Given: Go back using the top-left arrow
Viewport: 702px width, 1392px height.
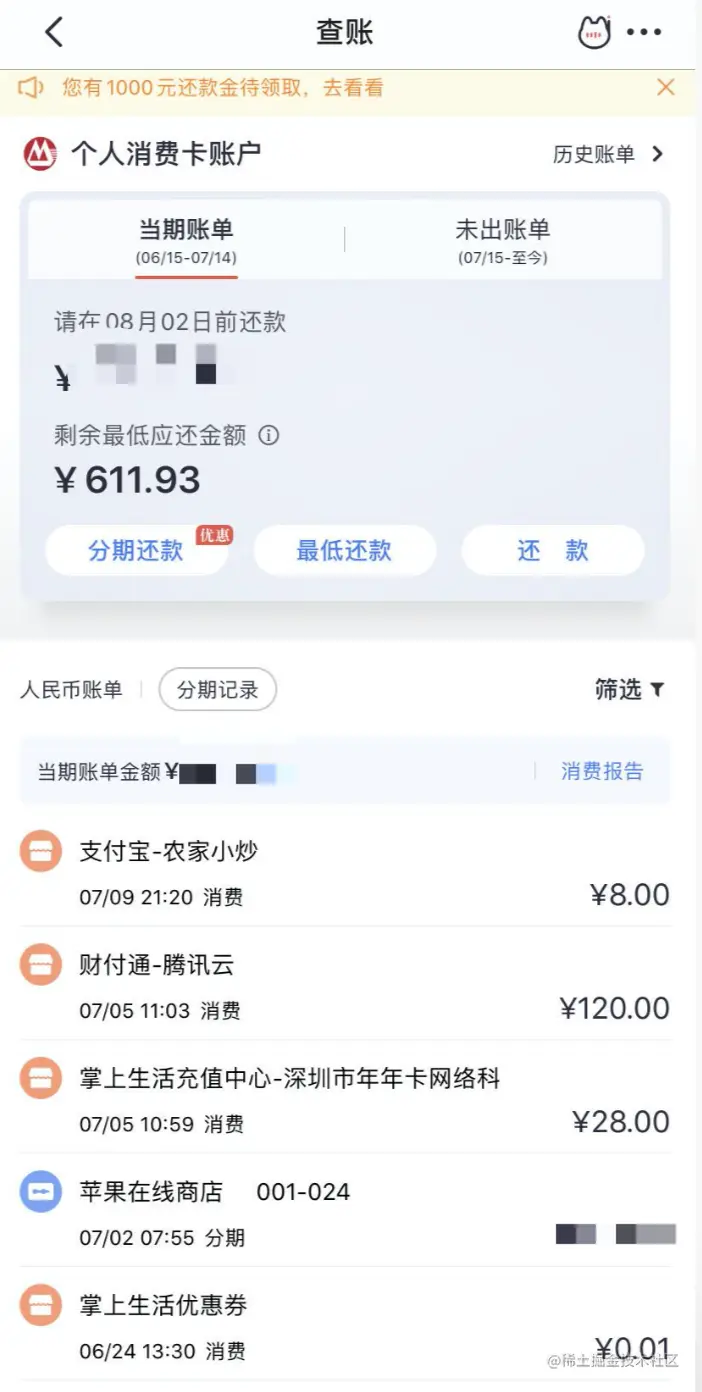Looking at the screenshot, I should click(x=54, y=32).
